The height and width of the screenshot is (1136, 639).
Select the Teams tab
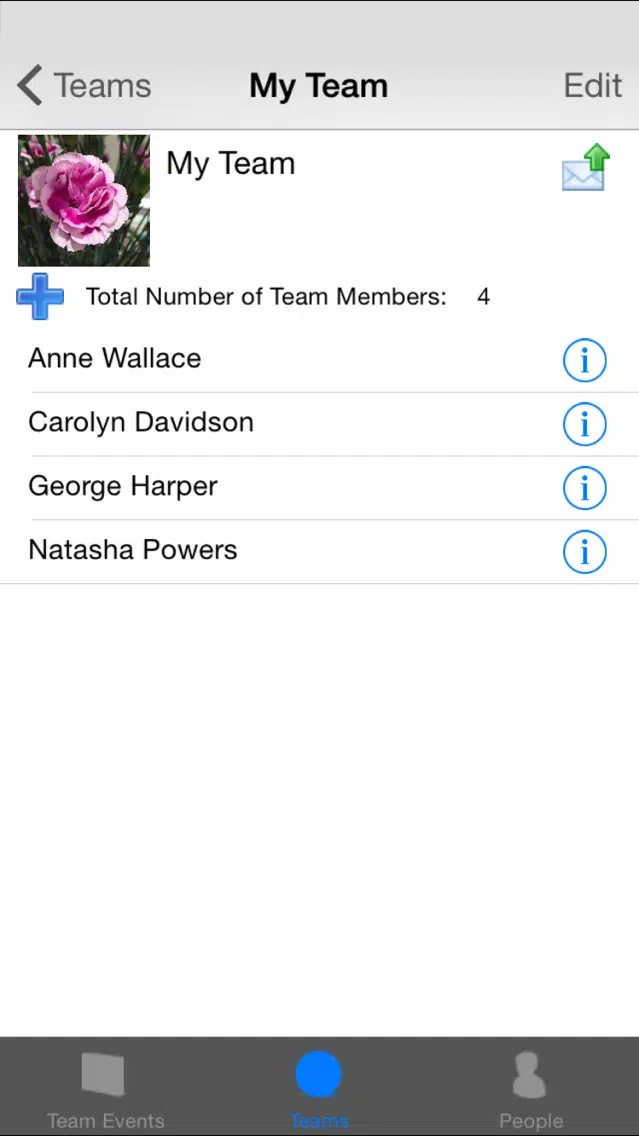[x=319, y=1088]
